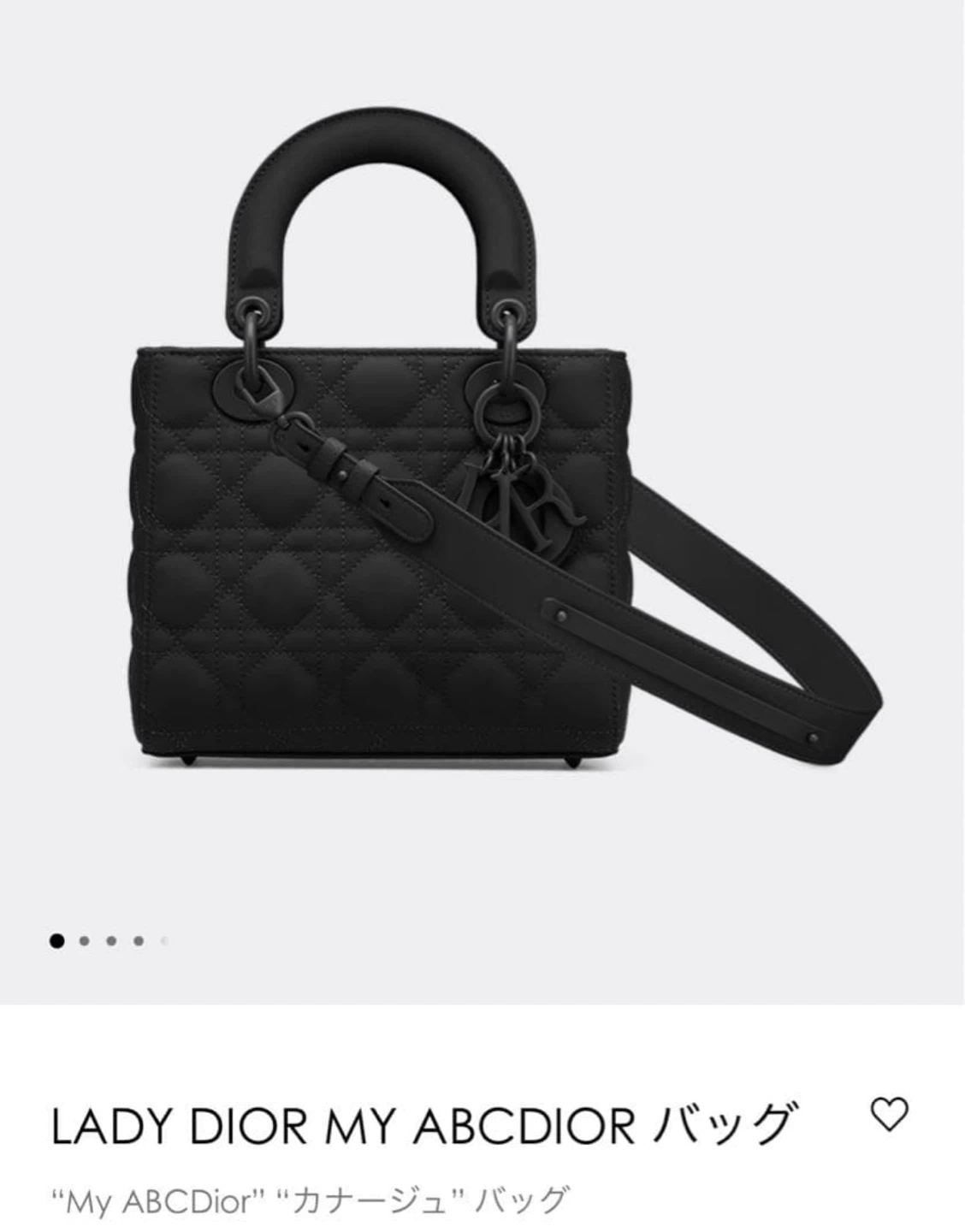965x1232 pixels.
Task: Jump to the second image indicator dot
Action: [x=84, y=941]
